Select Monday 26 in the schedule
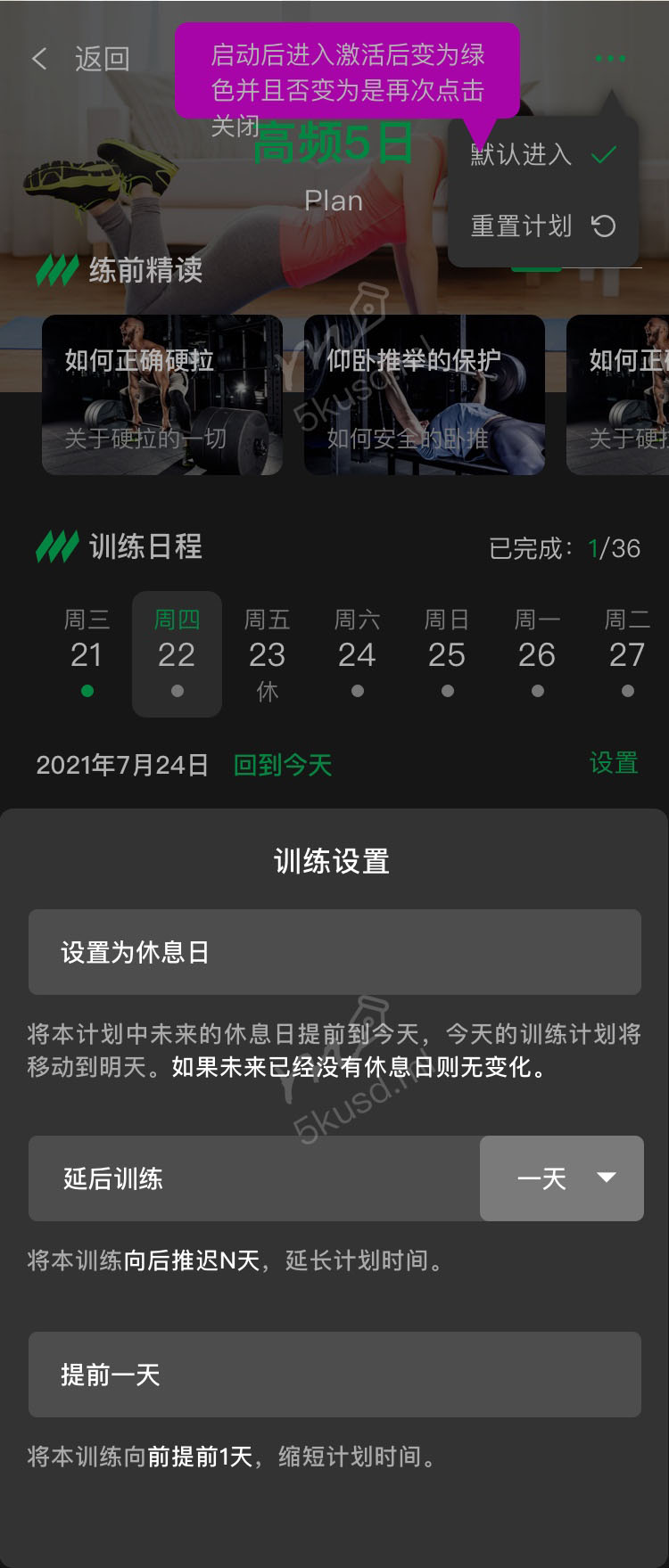The image size is (669, 1568). (x=537, y=653)
